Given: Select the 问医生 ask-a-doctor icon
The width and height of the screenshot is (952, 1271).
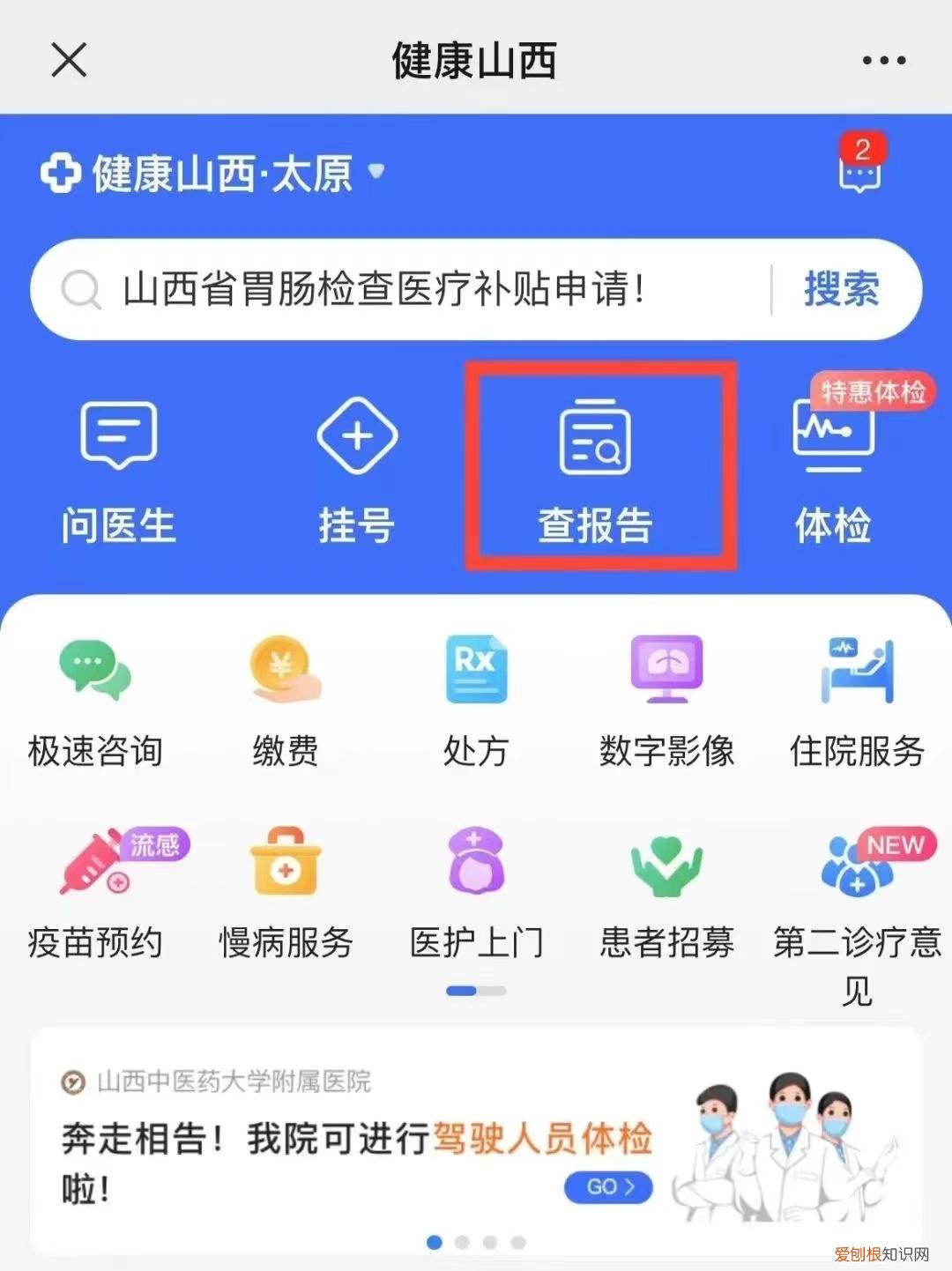Looking at the screenshot, I should click(119, 467).
